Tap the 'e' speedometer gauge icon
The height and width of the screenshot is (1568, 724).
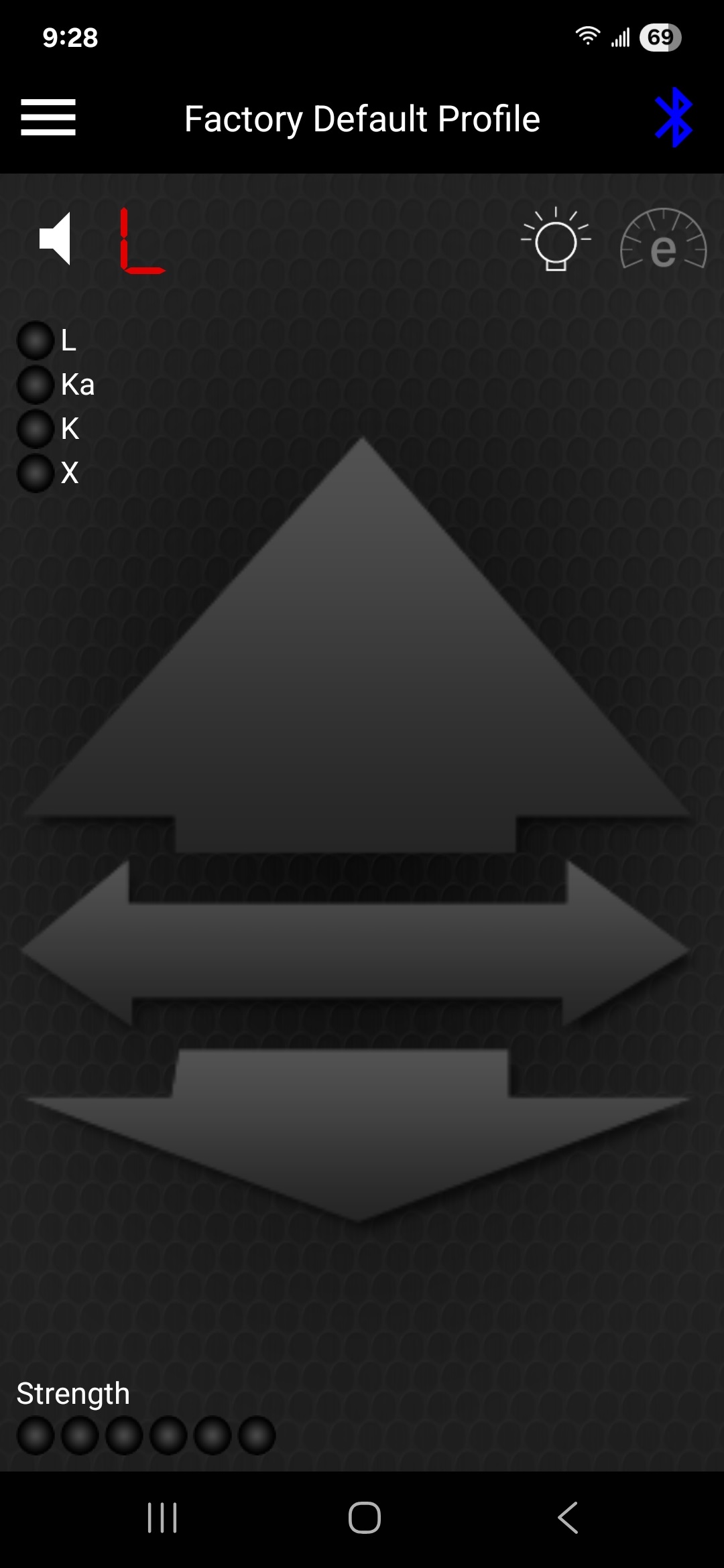(663, 240)
